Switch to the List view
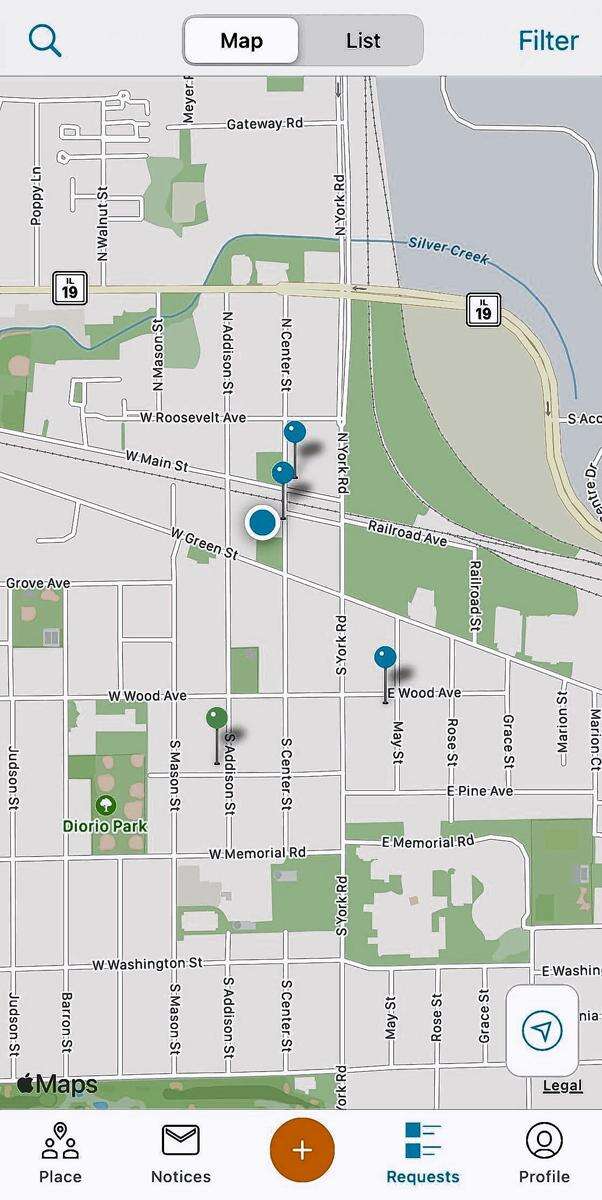 pyautogui.click(x=363, y=41)
